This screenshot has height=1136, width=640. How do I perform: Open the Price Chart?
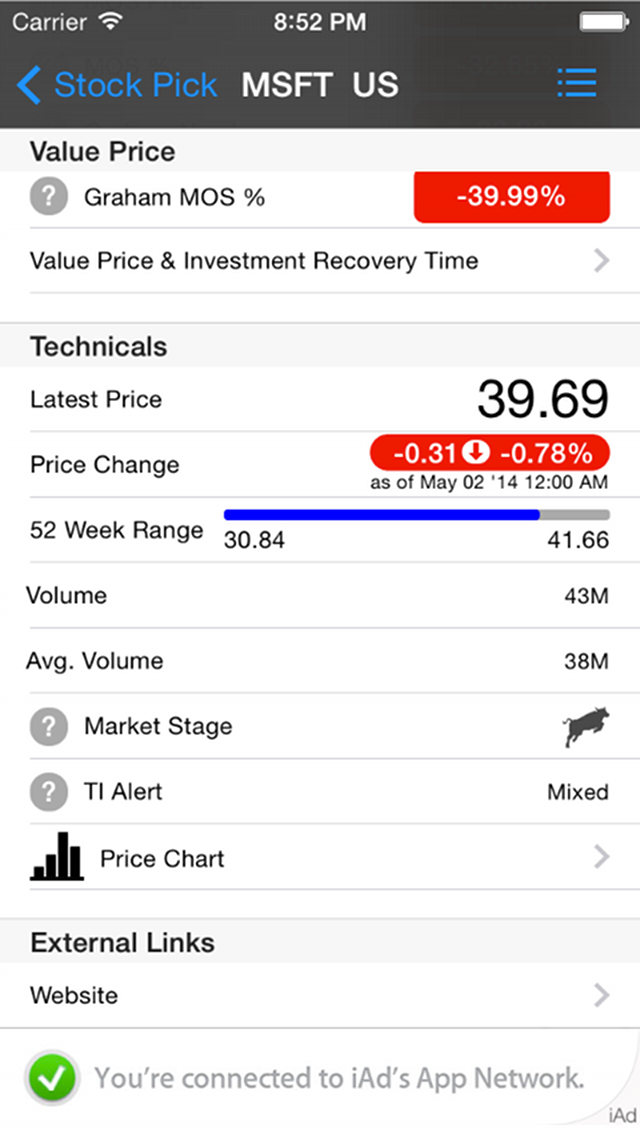coord(320,858)
